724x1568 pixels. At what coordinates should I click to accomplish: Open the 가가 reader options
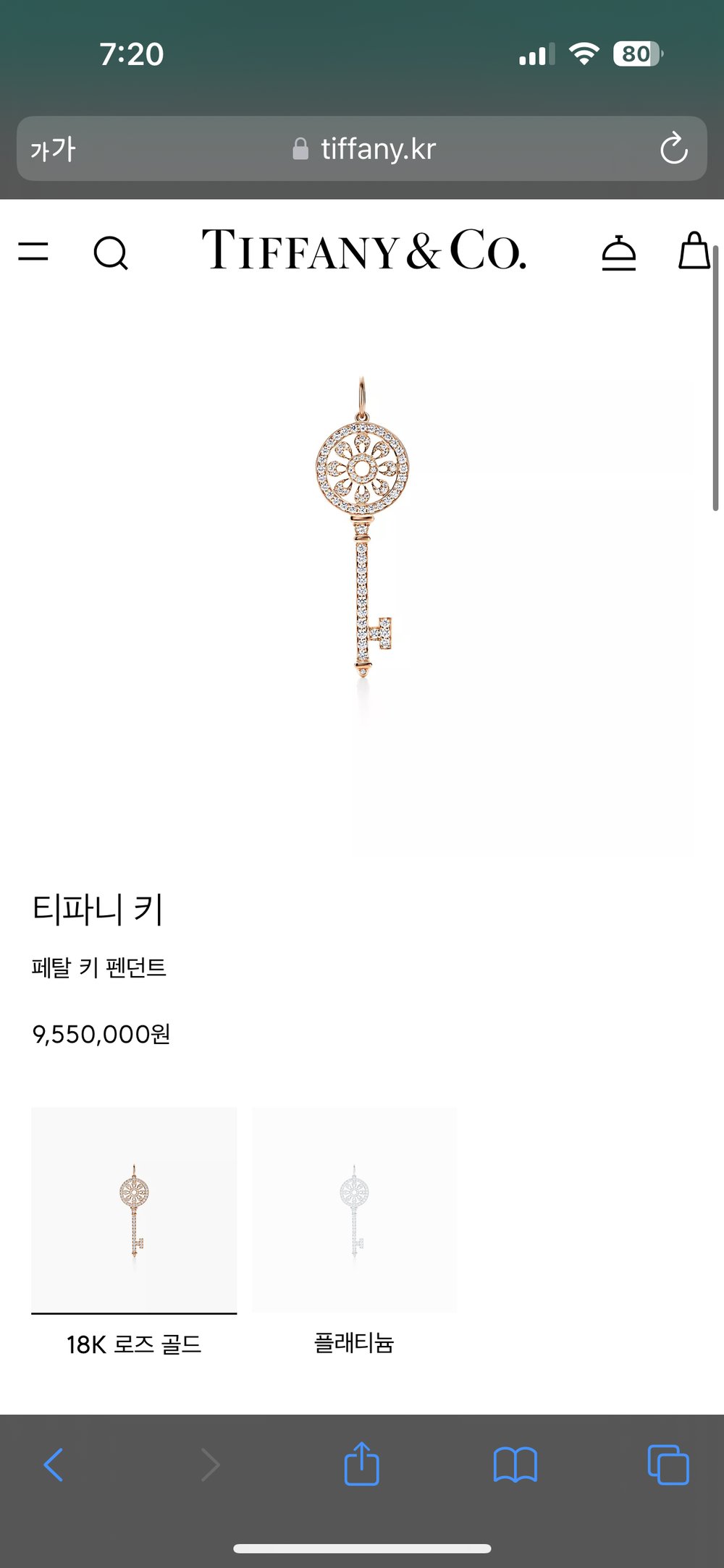(x=53, y=150)
